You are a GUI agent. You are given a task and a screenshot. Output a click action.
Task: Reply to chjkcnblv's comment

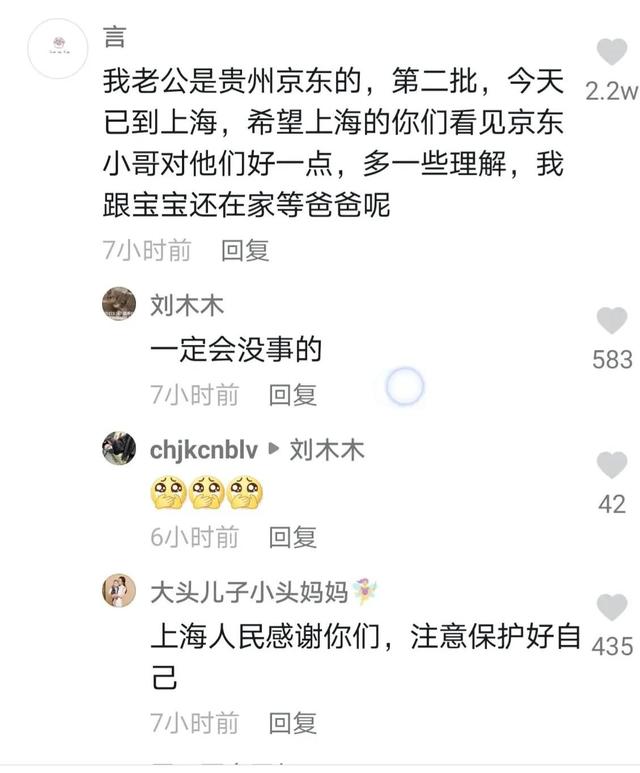(x=292, y=537)
